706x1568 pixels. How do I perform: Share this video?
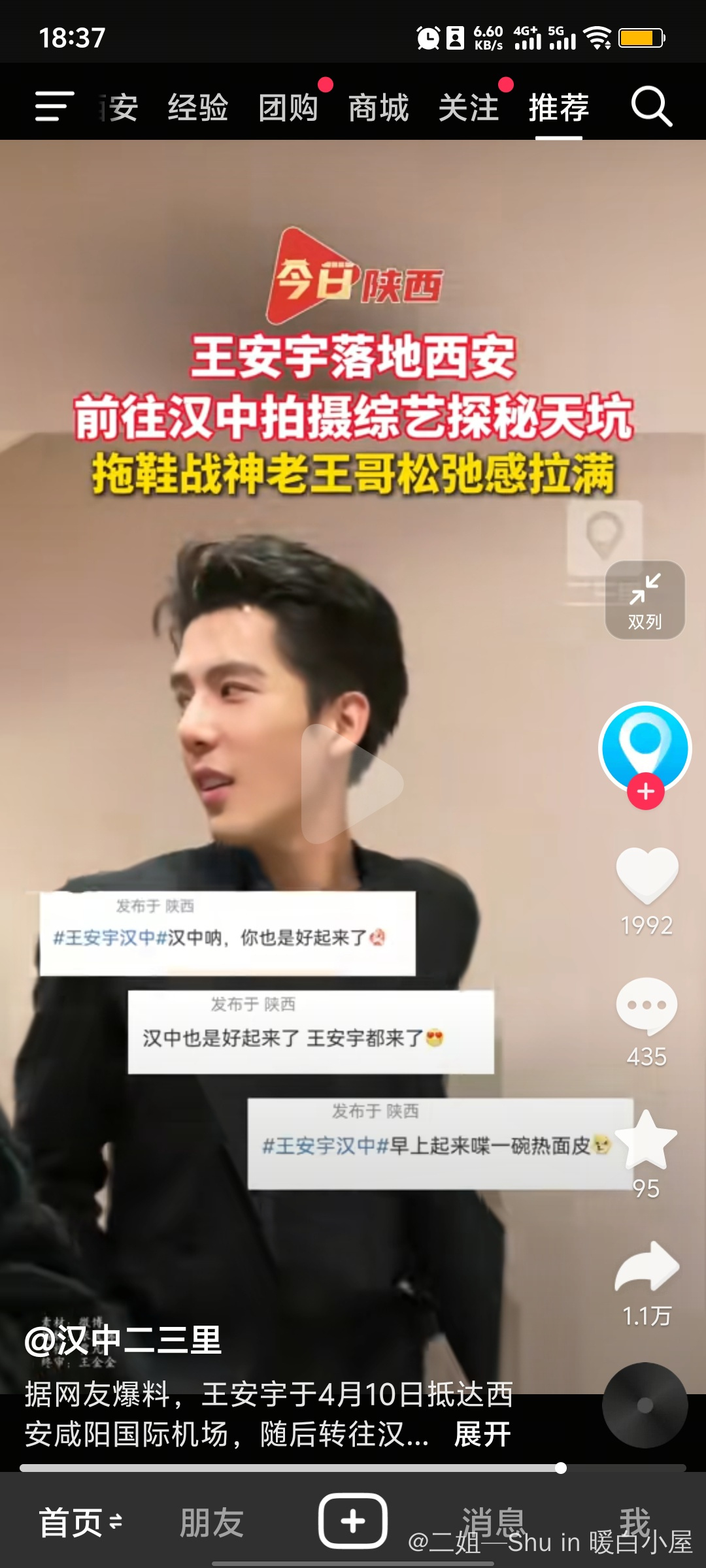[x=647, y=1266]
